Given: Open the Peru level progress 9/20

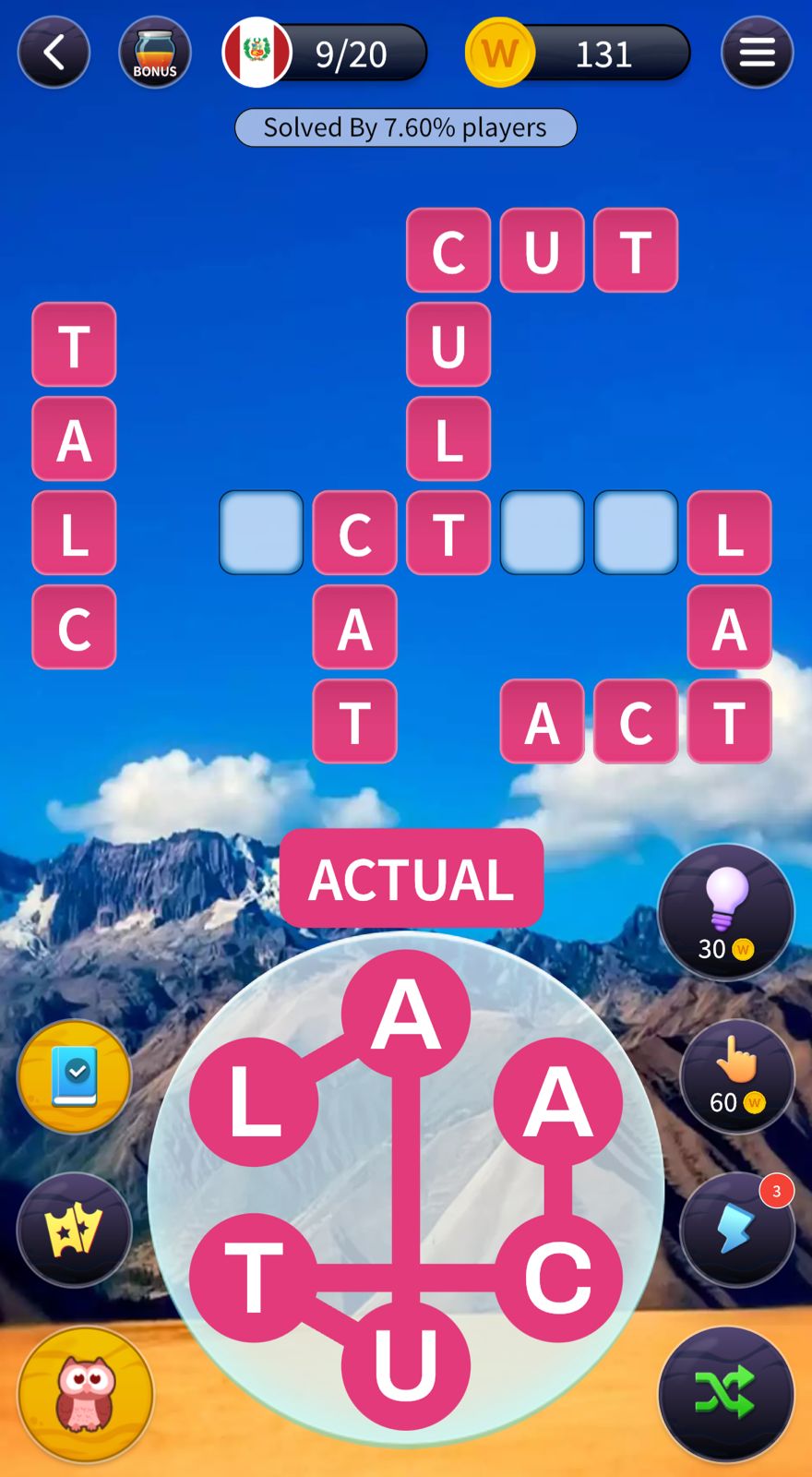Looking at the screenshot, I should [325, 54].
